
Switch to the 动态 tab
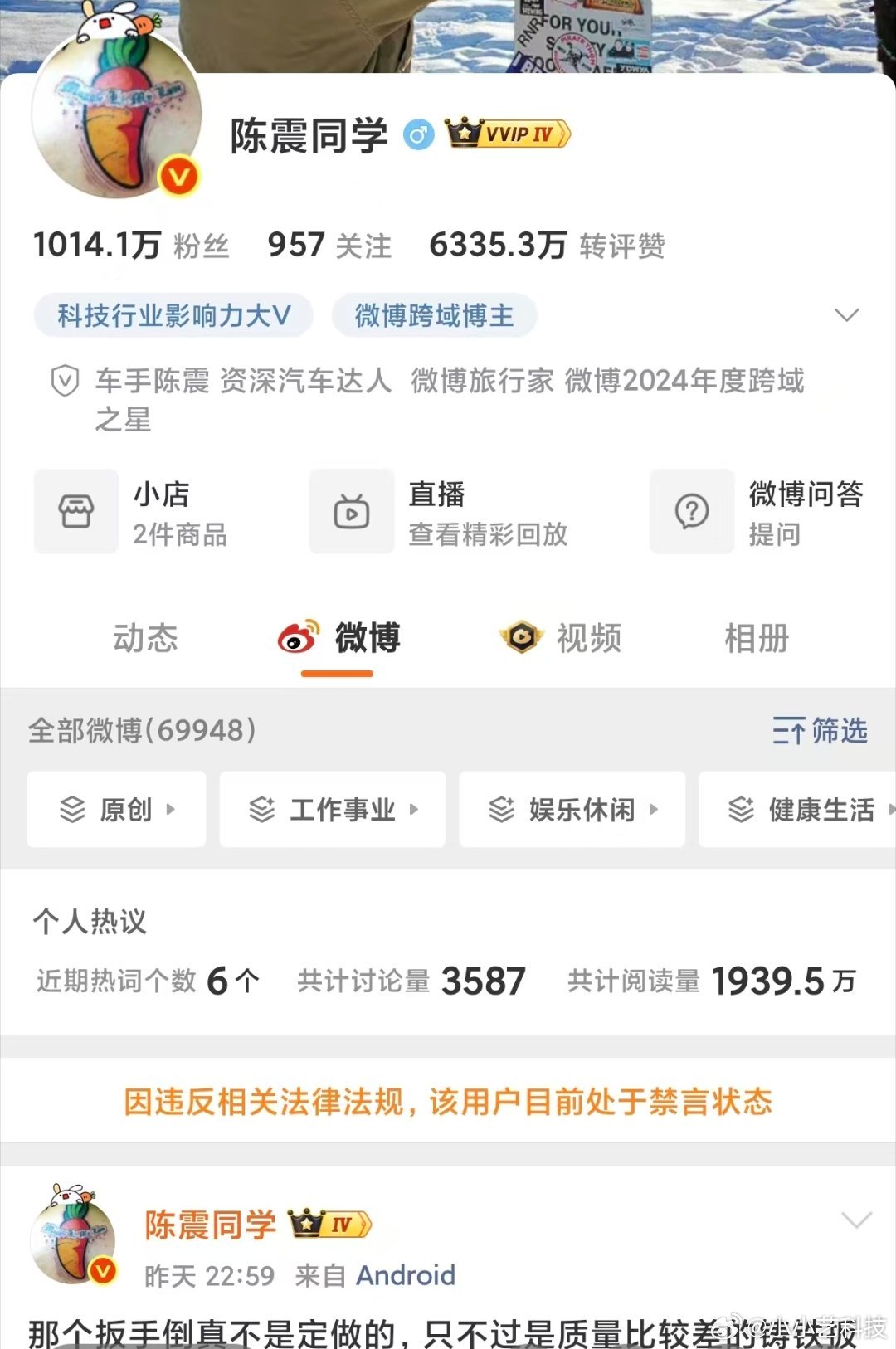pyautogui.click(x=146, y=638)
